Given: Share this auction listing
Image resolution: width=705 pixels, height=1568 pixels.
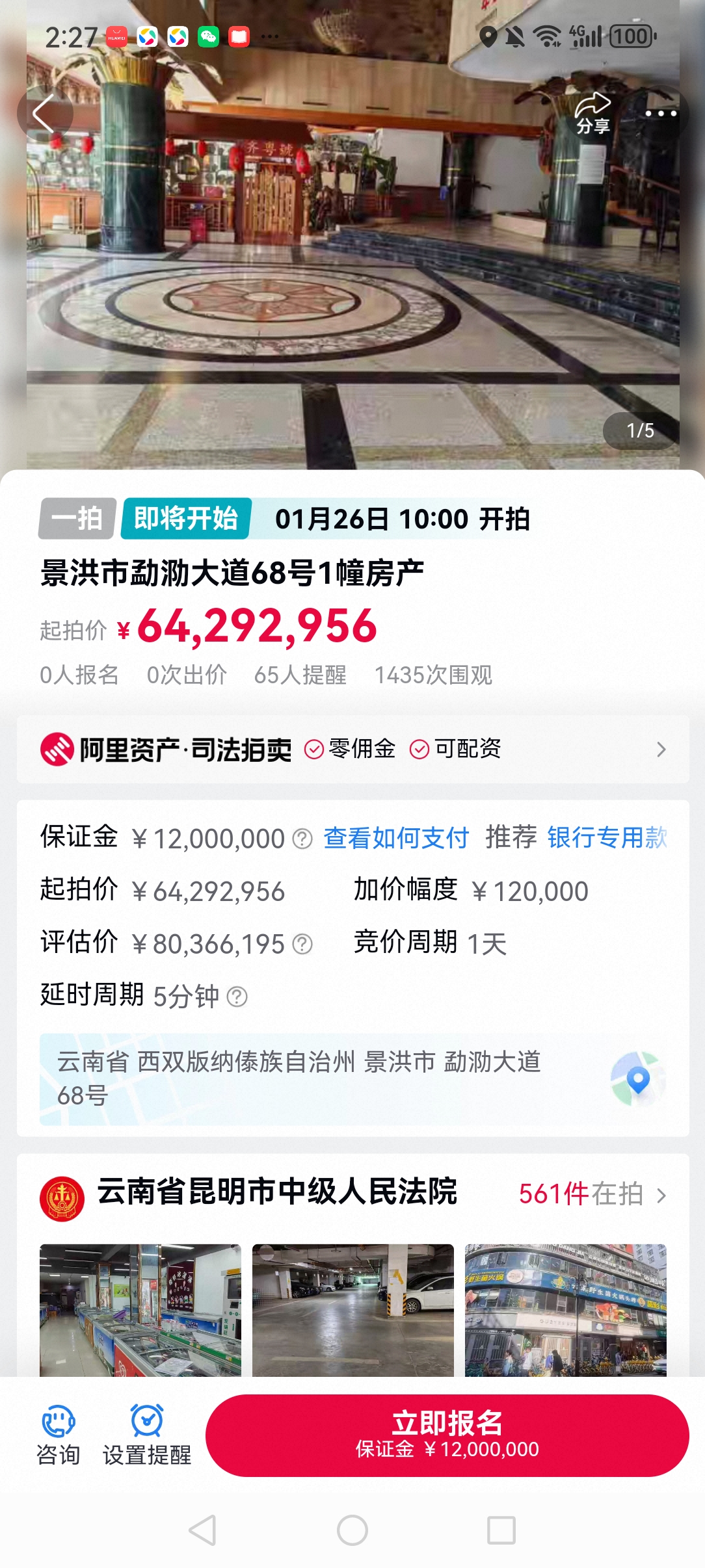Looking at the screenshot, I should (x=592, y=113).
